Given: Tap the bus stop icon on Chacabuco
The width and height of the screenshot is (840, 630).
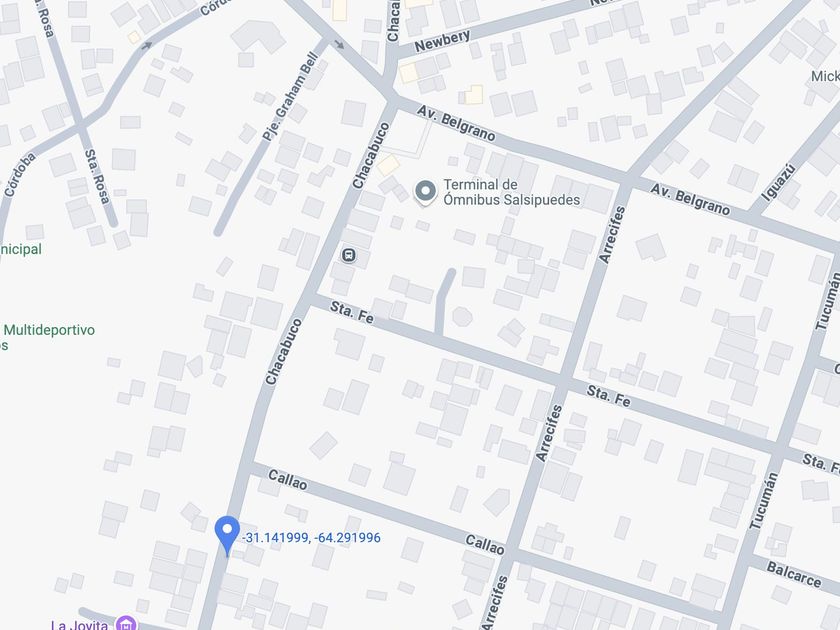Looking at the screenshot, I should point(349,254).
